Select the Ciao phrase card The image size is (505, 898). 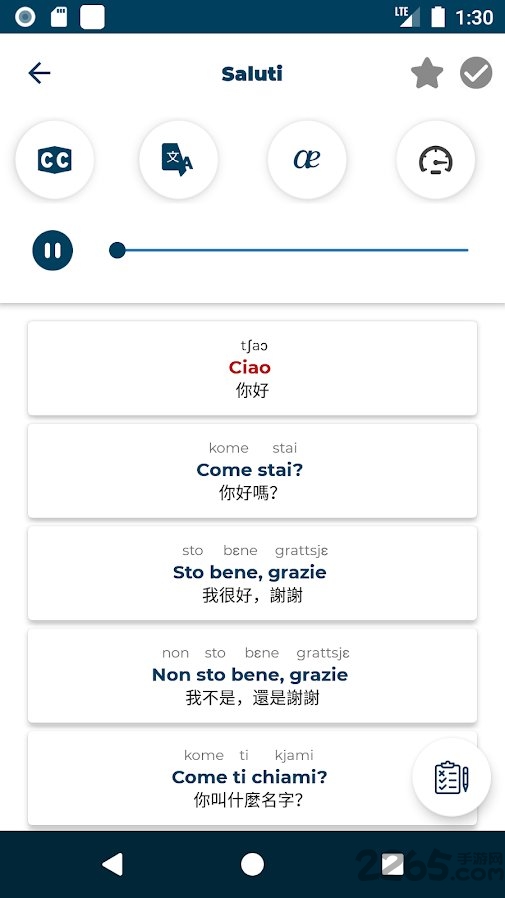[x=252, y=368]
